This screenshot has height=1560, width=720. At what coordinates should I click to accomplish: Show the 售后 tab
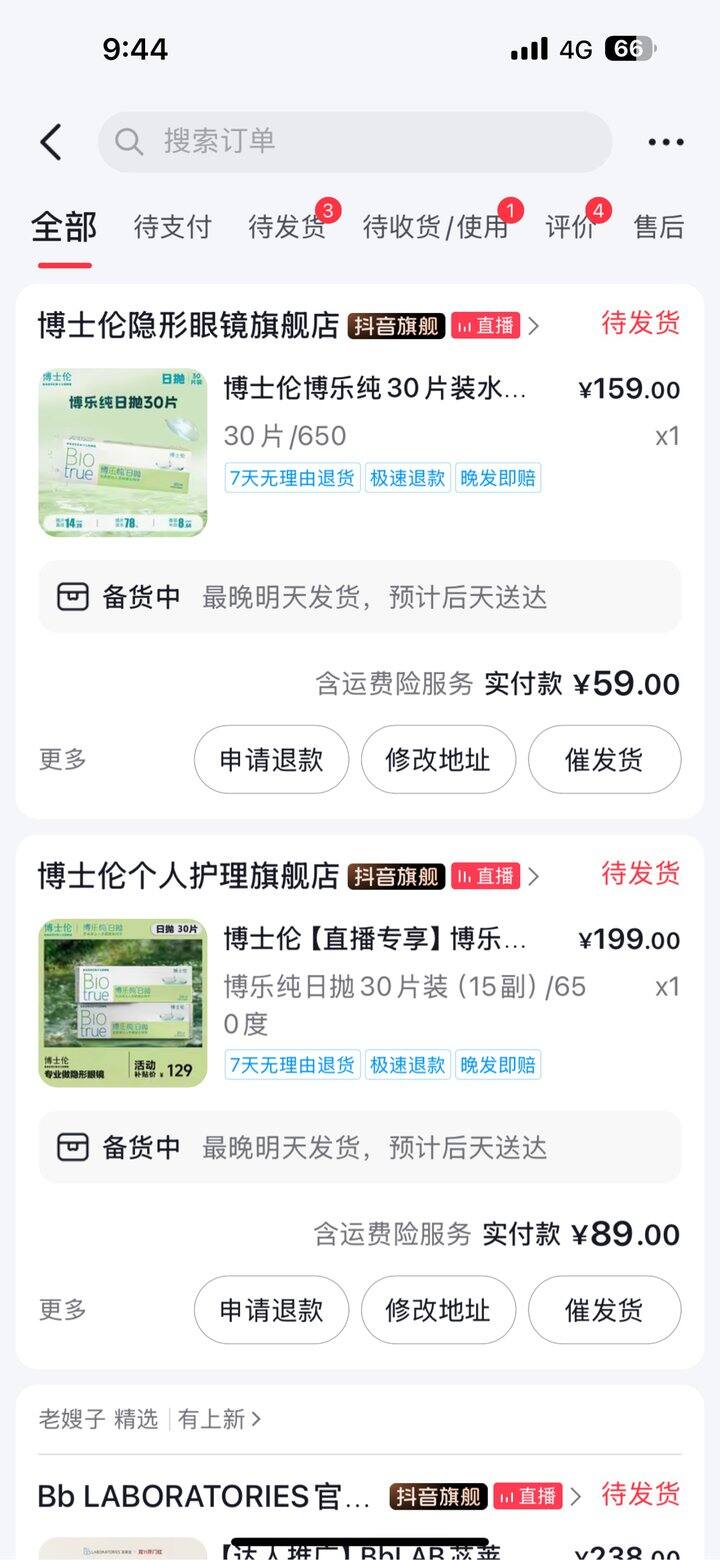(659, 227)
